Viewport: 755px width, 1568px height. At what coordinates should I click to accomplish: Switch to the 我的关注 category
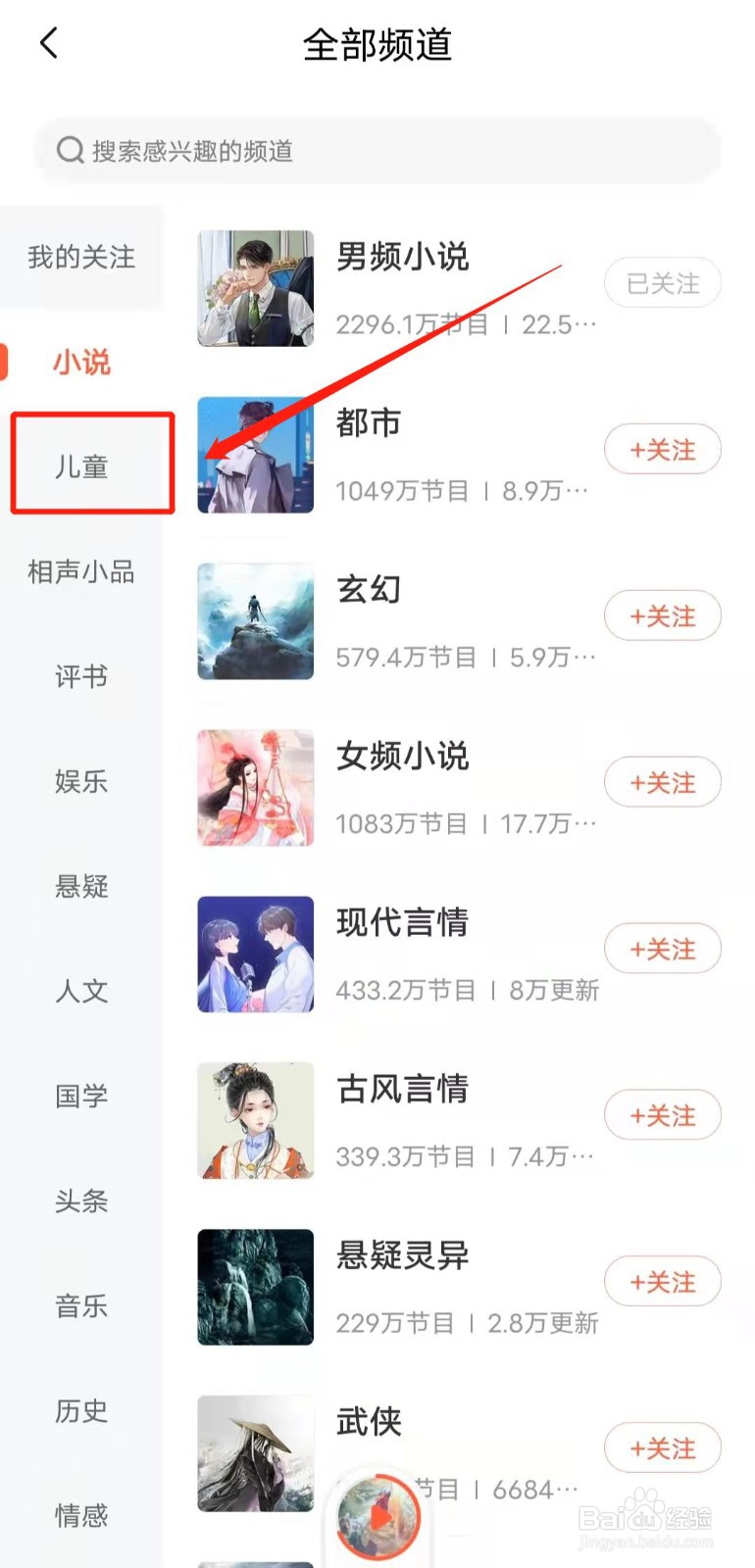pos(81,257)
